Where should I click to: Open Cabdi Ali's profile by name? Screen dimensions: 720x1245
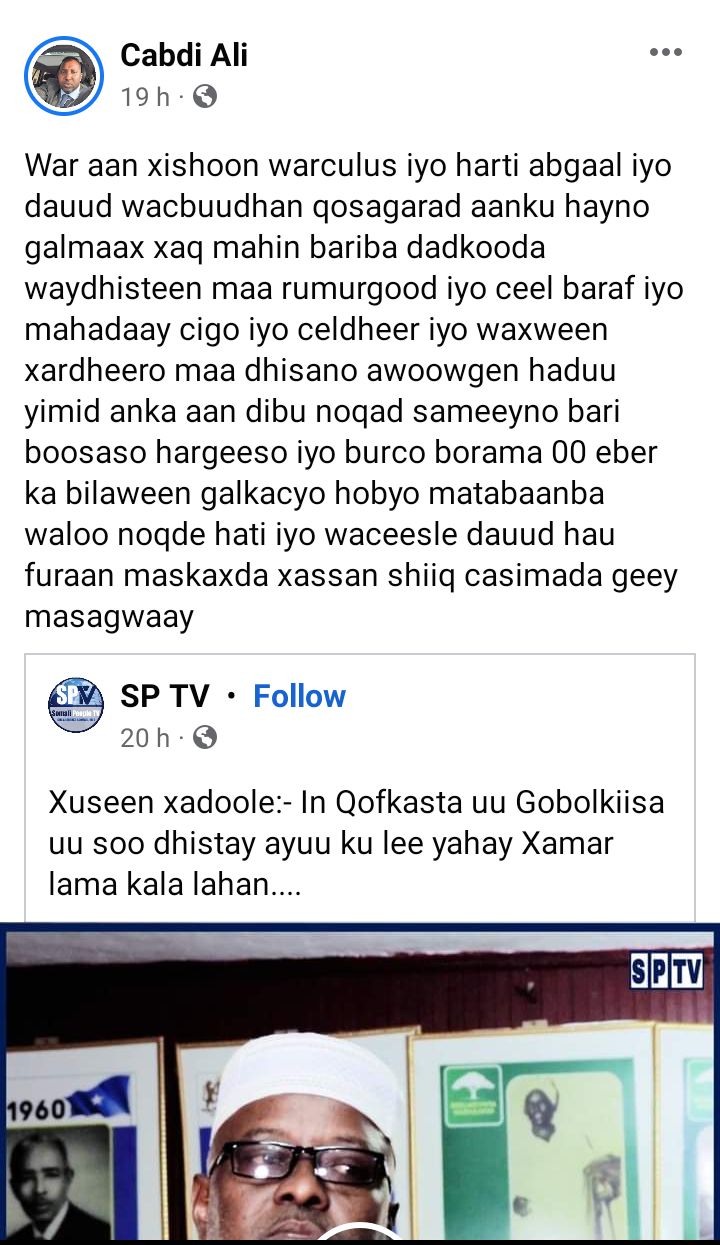184,55
